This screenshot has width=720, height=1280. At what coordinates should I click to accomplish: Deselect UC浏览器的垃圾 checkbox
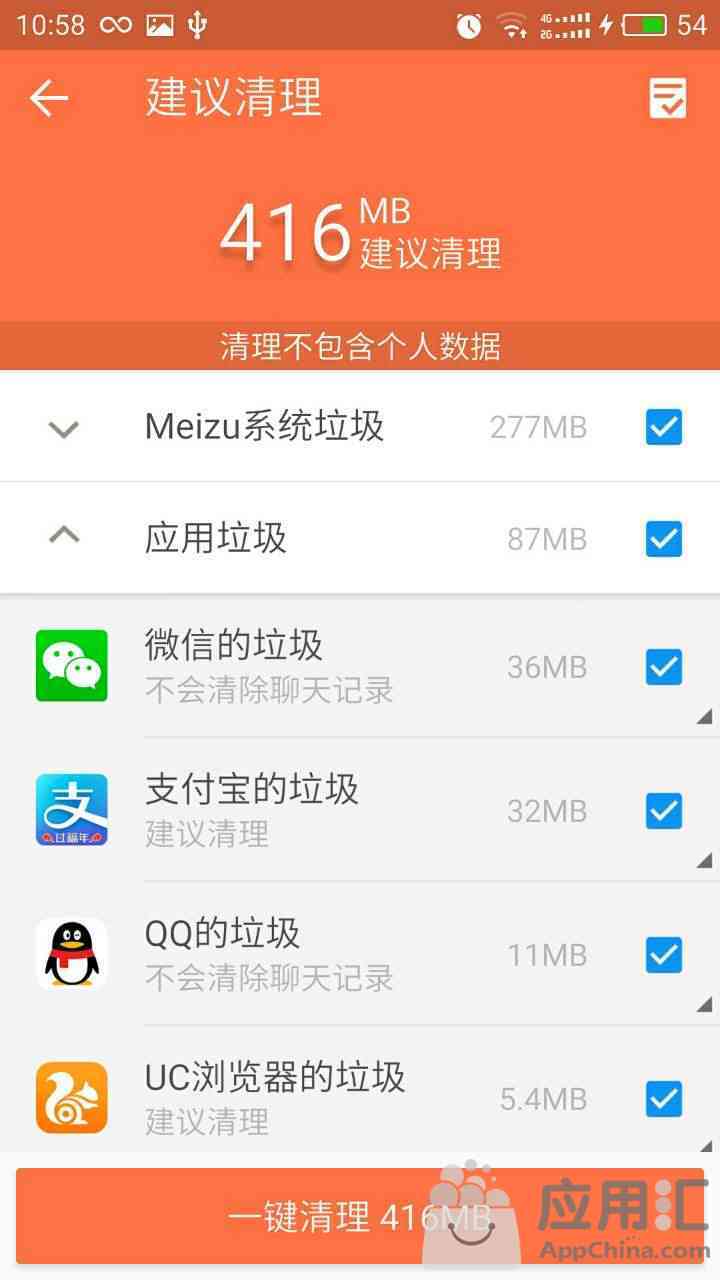pyautogui.click(x=664, y=1099)
